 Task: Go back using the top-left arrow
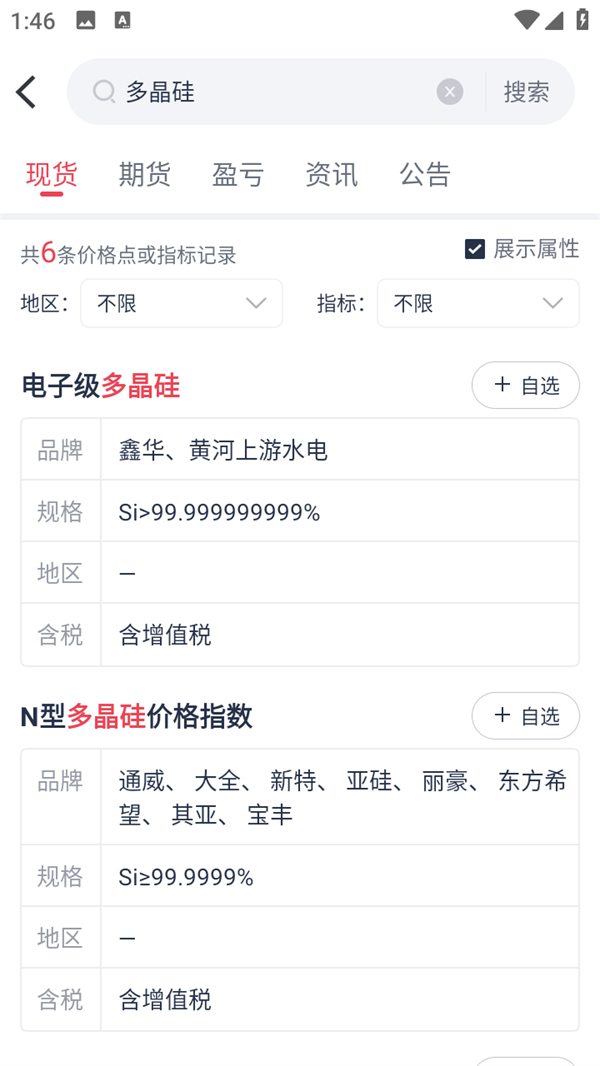(x=27, y=92)
